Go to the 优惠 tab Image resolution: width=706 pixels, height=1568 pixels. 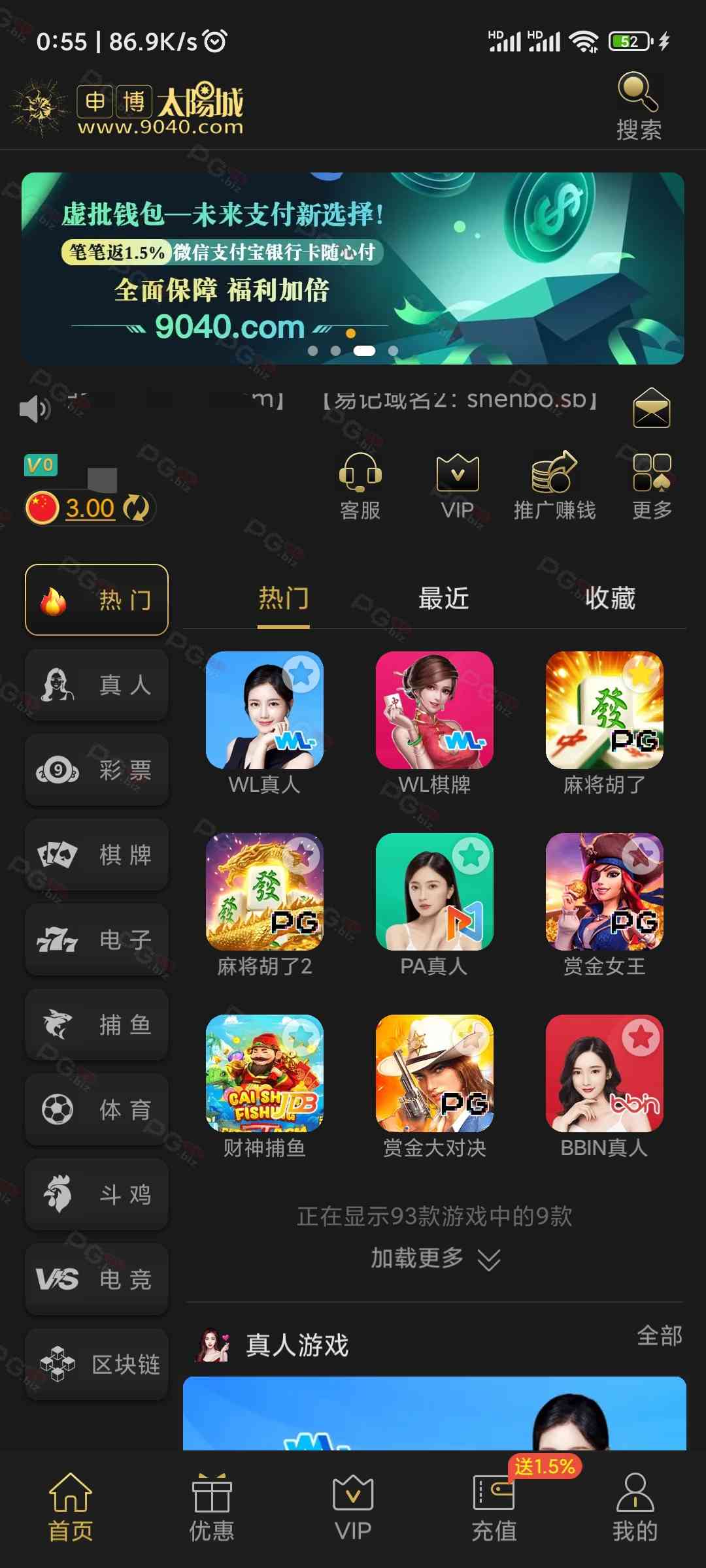[211, 1503]
